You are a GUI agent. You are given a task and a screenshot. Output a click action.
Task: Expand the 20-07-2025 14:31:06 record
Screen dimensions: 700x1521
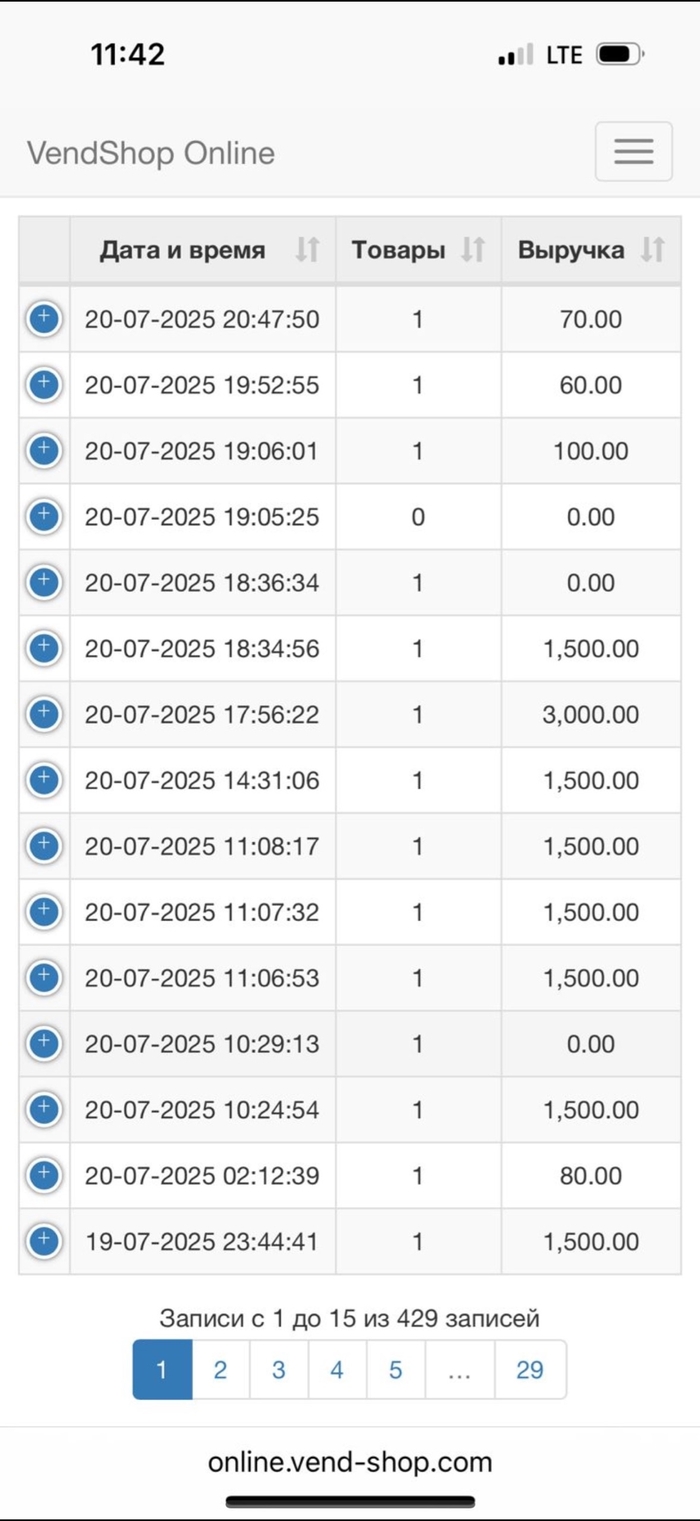click(x=43, y=781)
